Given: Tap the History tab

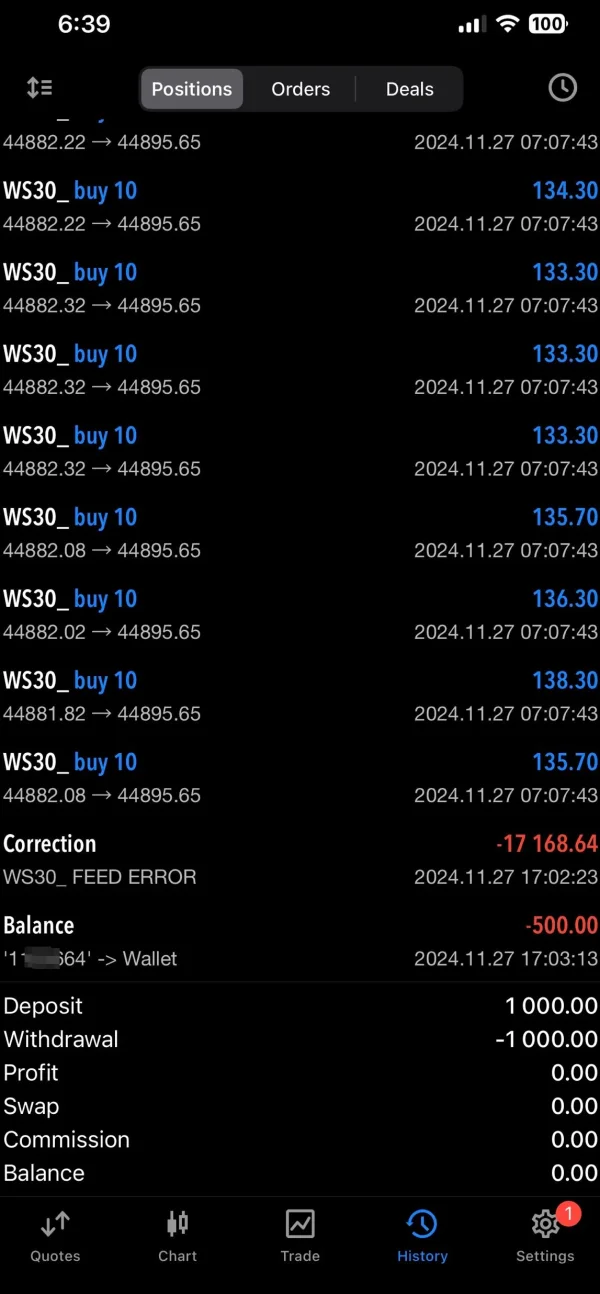Looking at the screenshot, I should pos(422,1236).
